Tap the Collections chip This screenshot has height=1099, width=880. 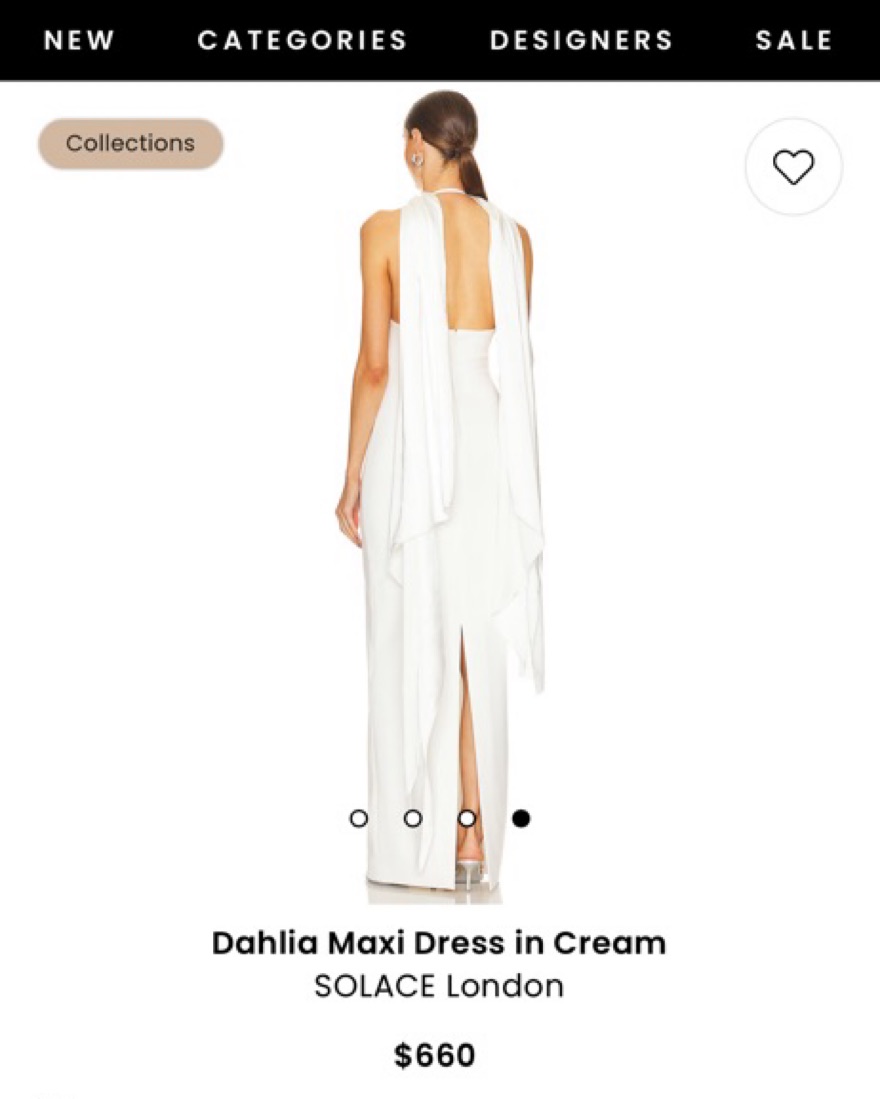[131, 144]
